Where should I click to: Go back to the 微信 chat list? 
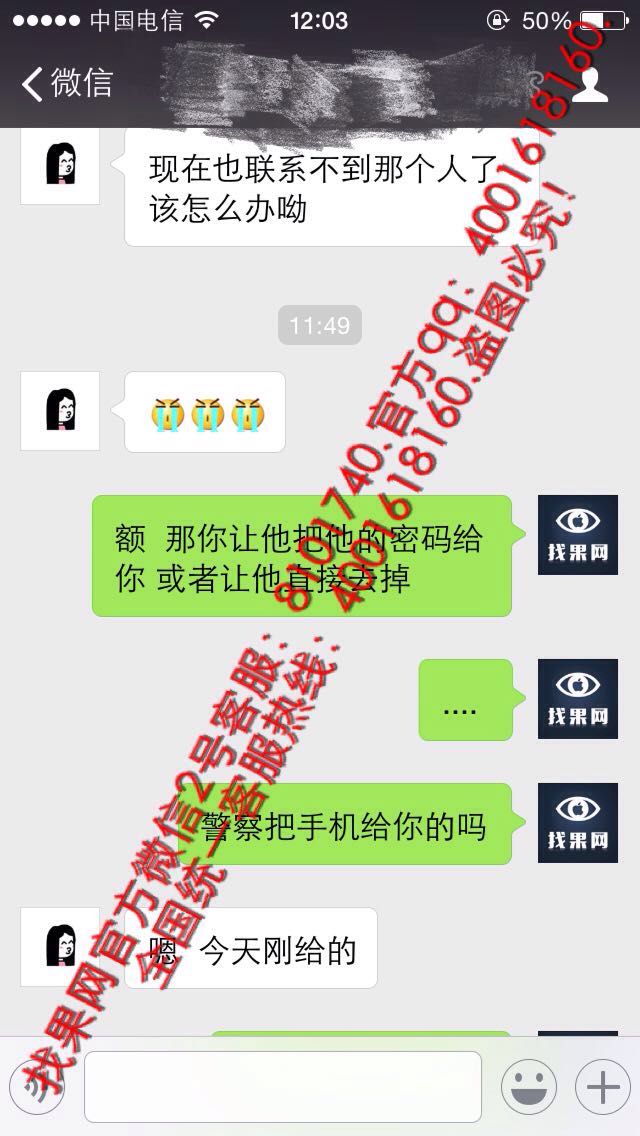click(67, 83)
